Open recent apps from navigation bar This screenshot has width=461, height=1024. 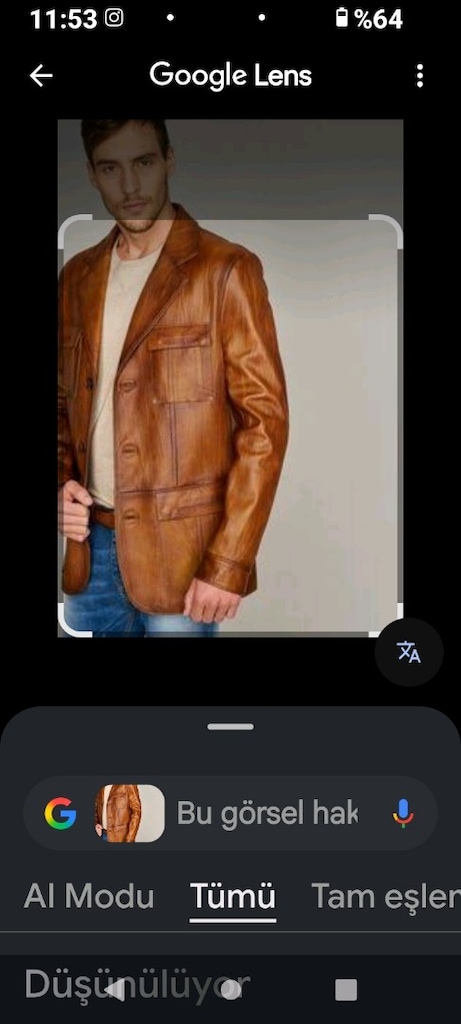[345, 989]
